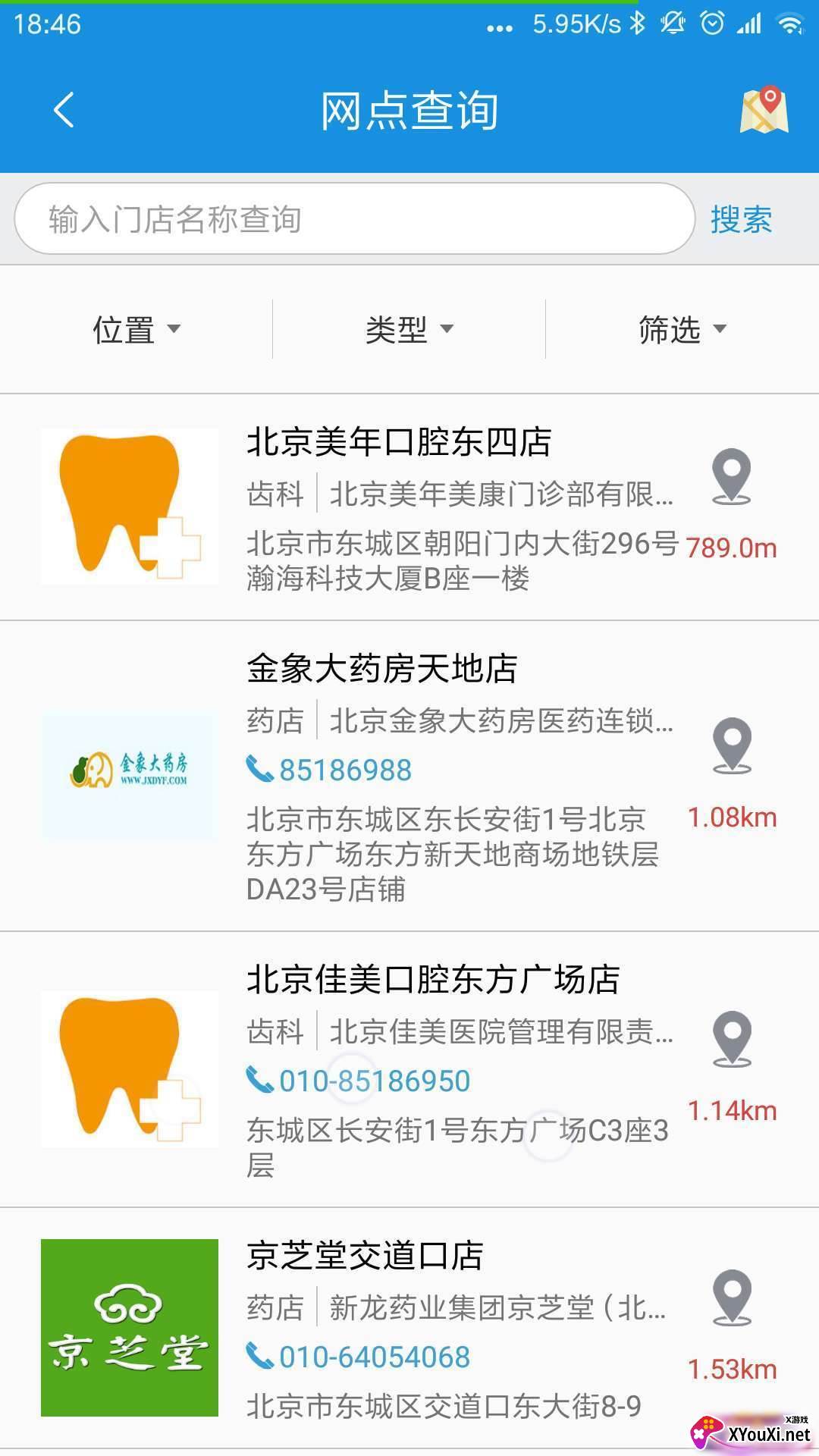Viewport: 819px width, 1456px height.
Task: Expand the 筛选 dropdown filter
Action: click(x=682, y=329)
